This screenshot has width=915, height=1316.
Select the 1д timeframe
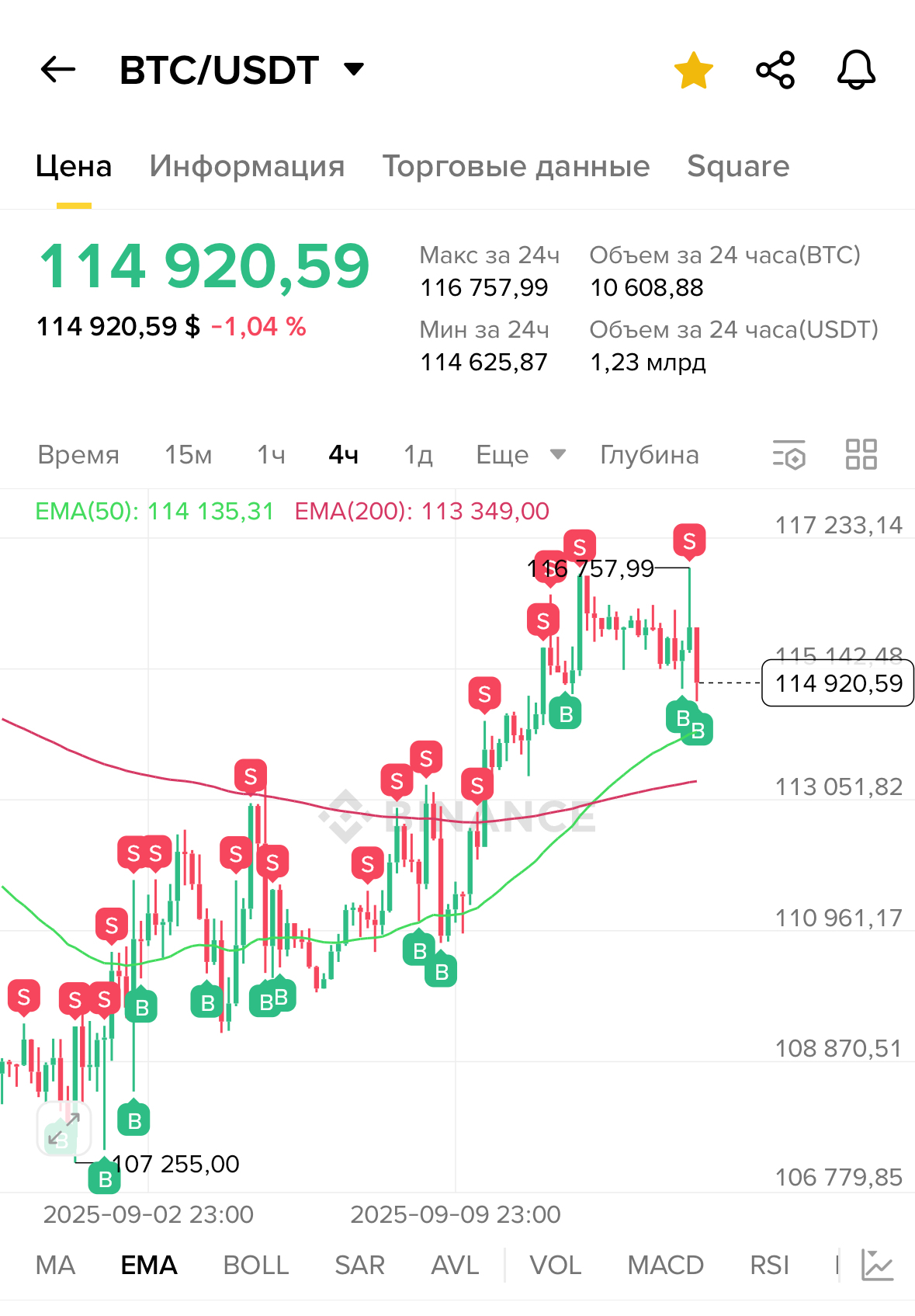418,455
